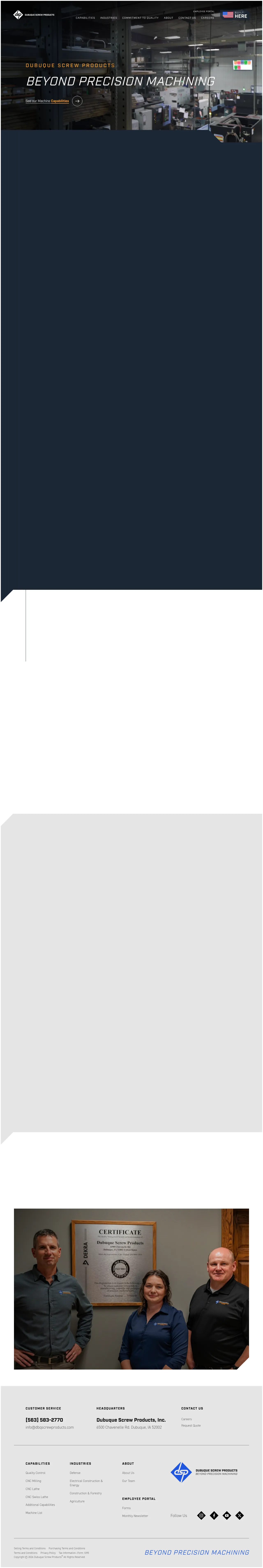
Task: Tap See our Machine Capabilities arrow
Action: (x=77, y=101)
